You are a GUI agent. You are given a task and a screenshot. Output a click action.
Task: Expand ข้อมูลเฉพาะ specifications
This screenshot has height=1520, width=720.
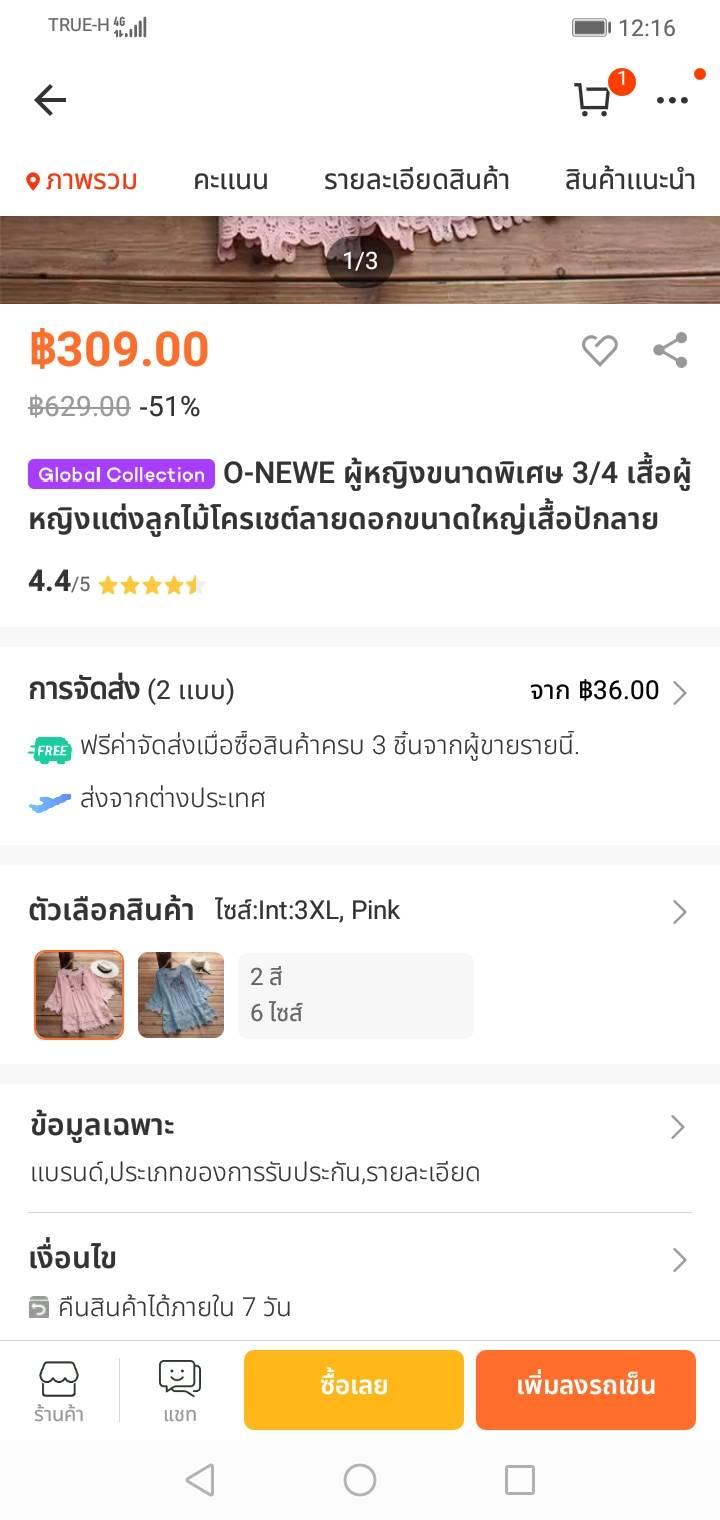coord(360,1127)
